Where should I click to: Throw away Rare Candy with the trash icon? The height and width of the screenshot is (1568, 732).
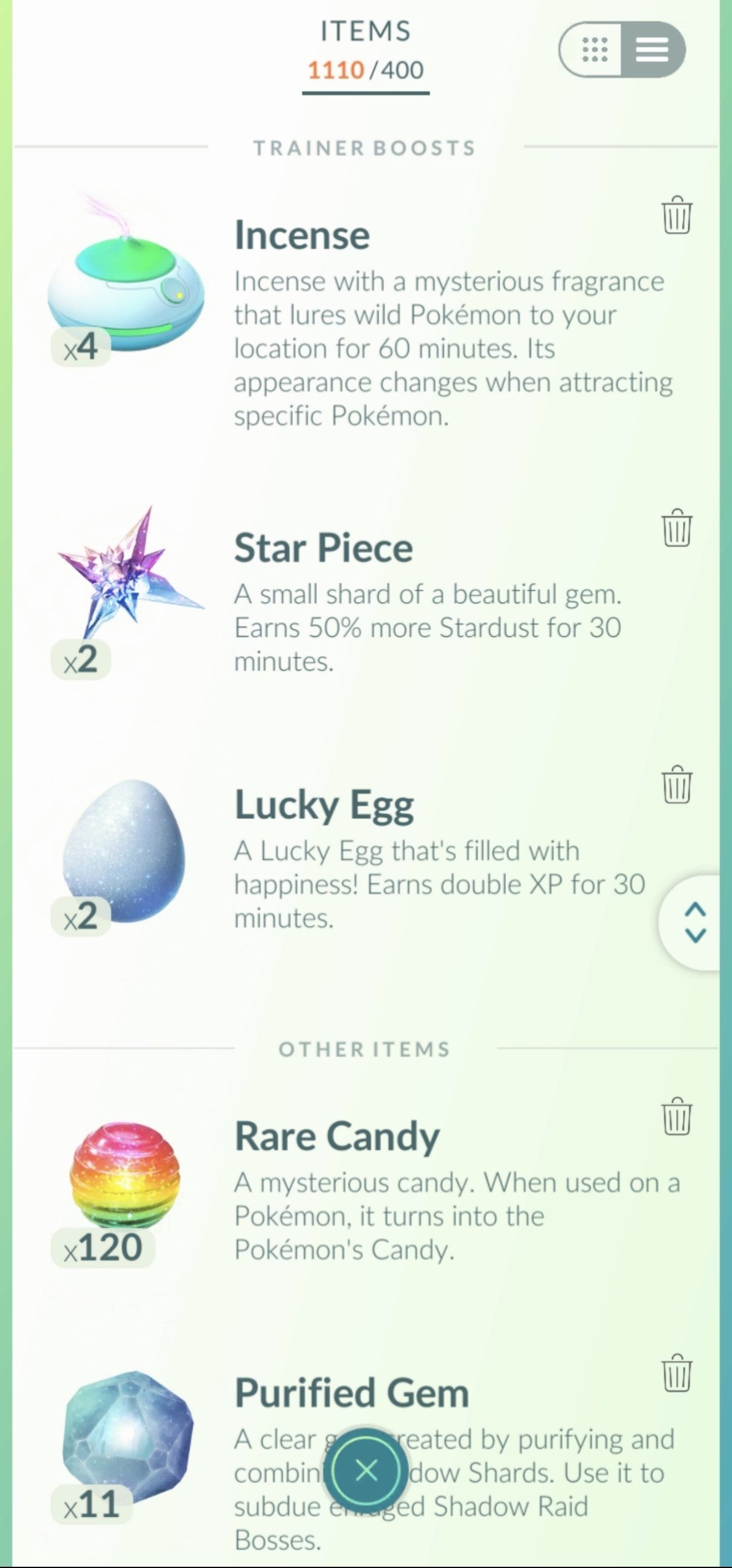[x=677, y=1116]
